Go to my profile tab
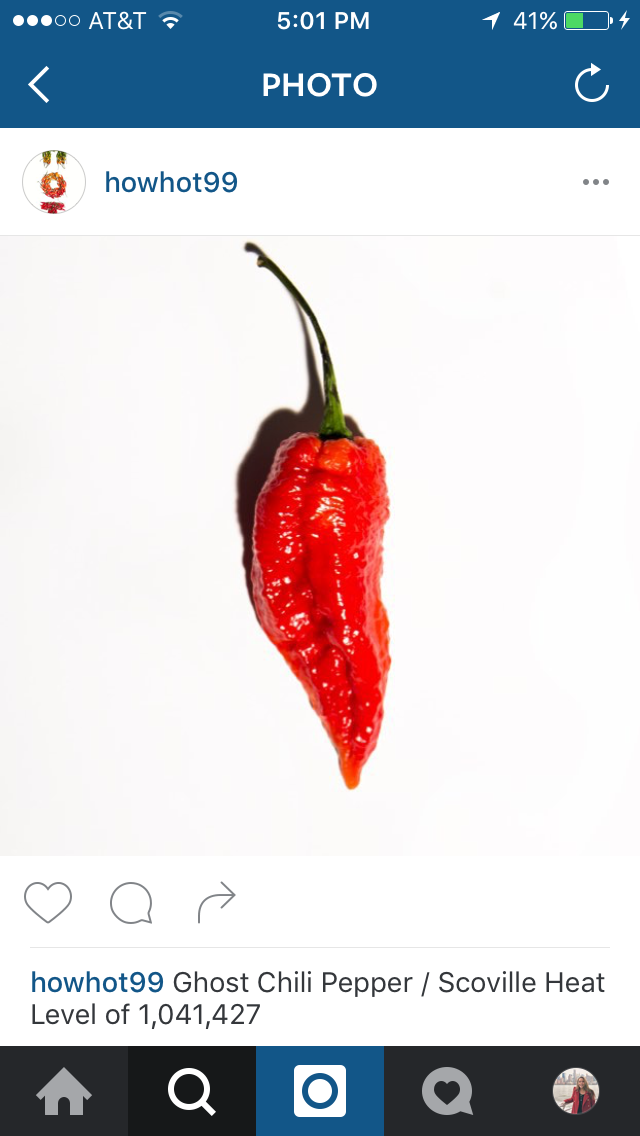The height and width of the screenshot is (1136, 640). 575,1091
